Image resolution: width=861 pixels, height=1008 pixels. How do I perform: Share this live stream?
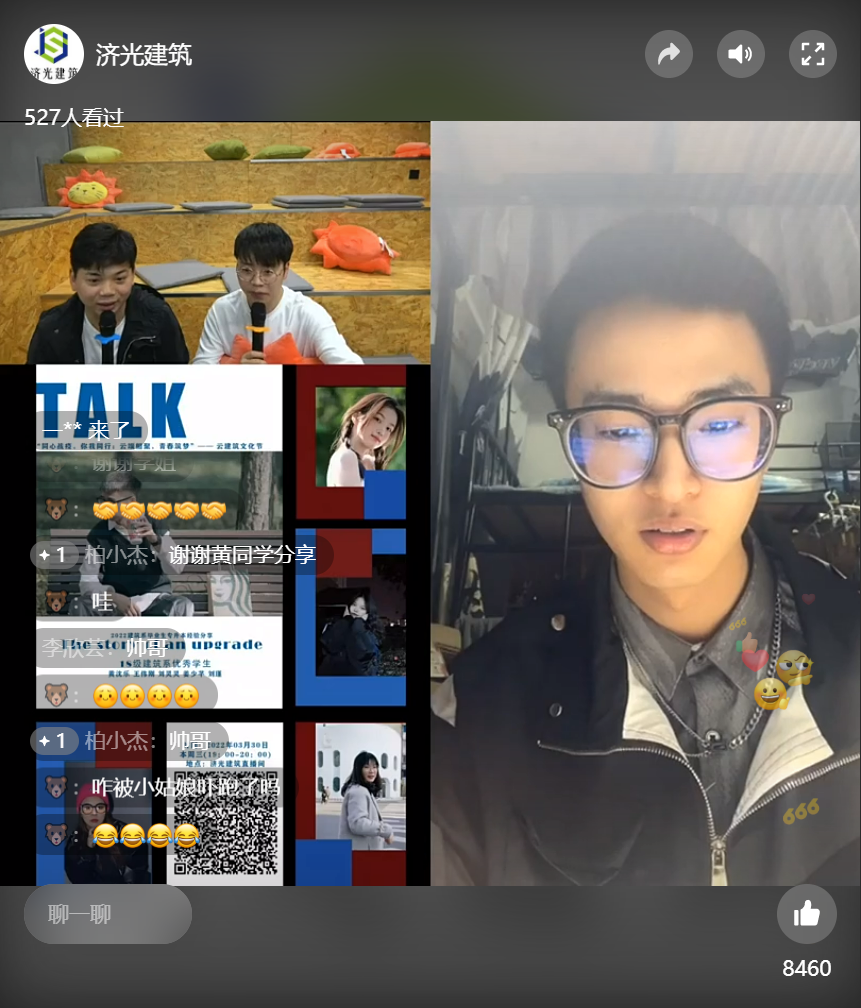coord(669,54)
